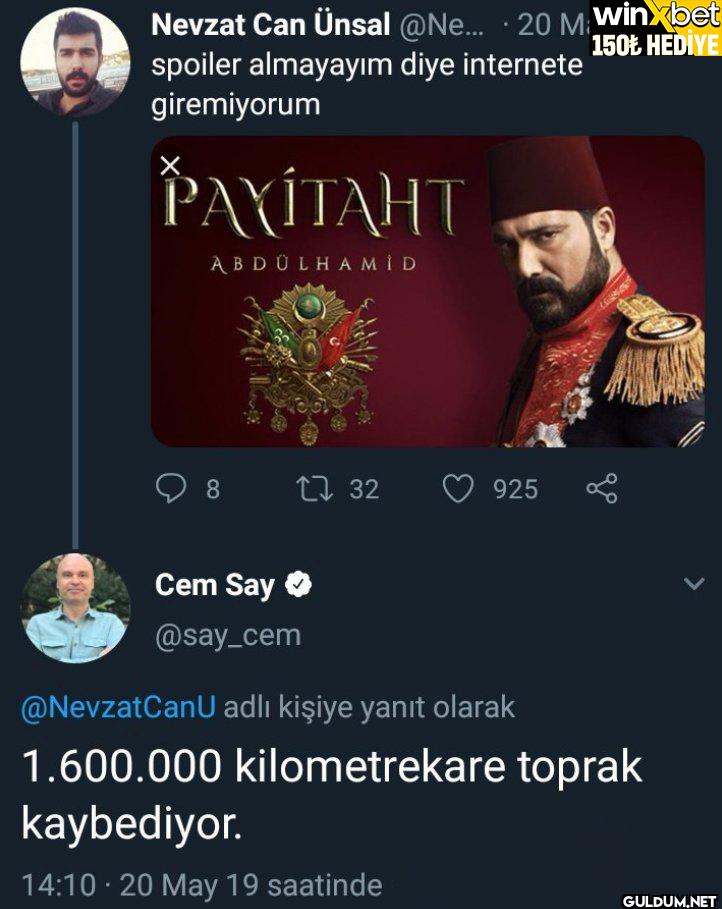Share Nevzat Can Ünsal's tweet
Screen dimensions: 722x909
pyautogui.click(x=602, y=488)
